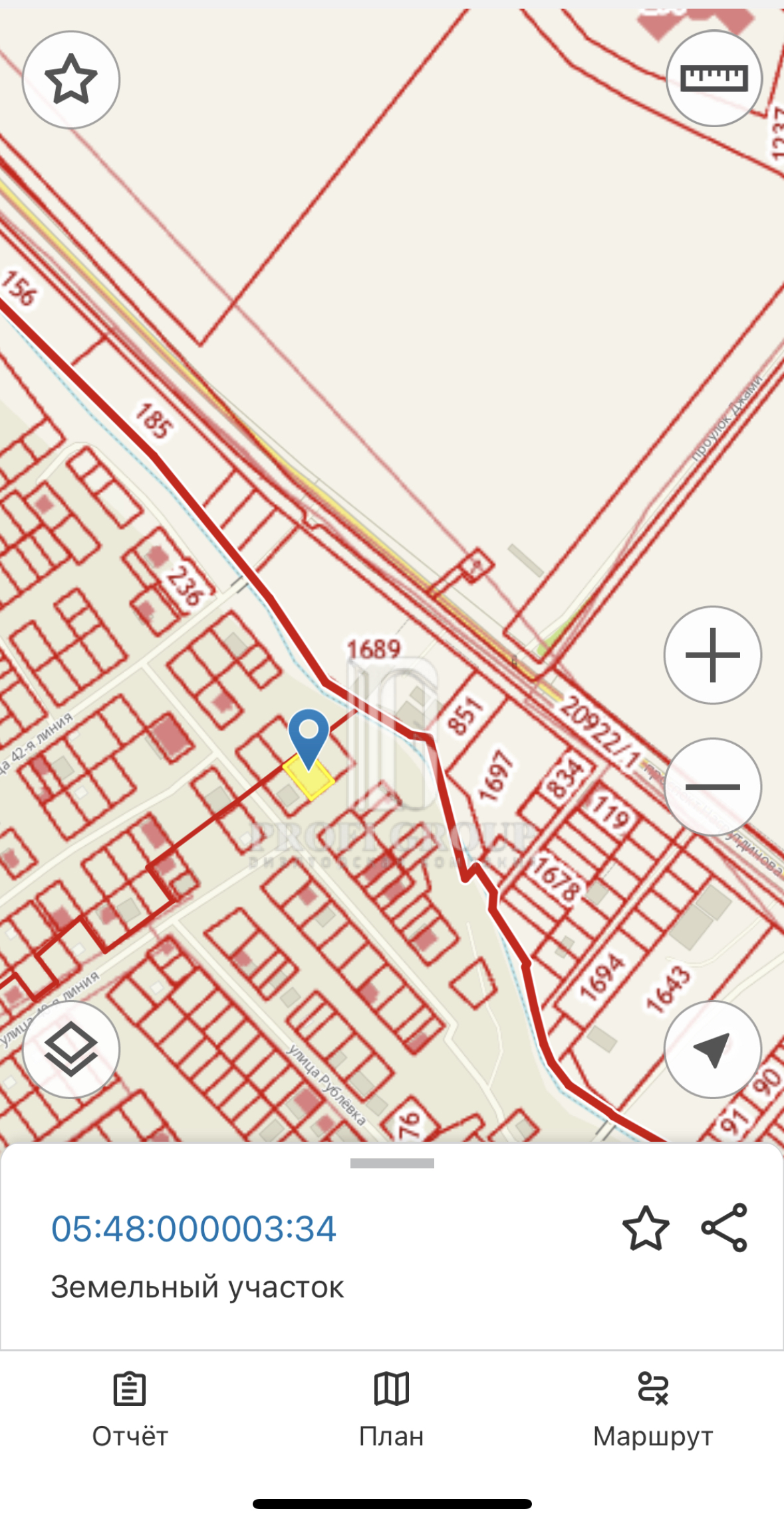Open the map layers selector
784x1525 pixels.
coord(71,1049)
